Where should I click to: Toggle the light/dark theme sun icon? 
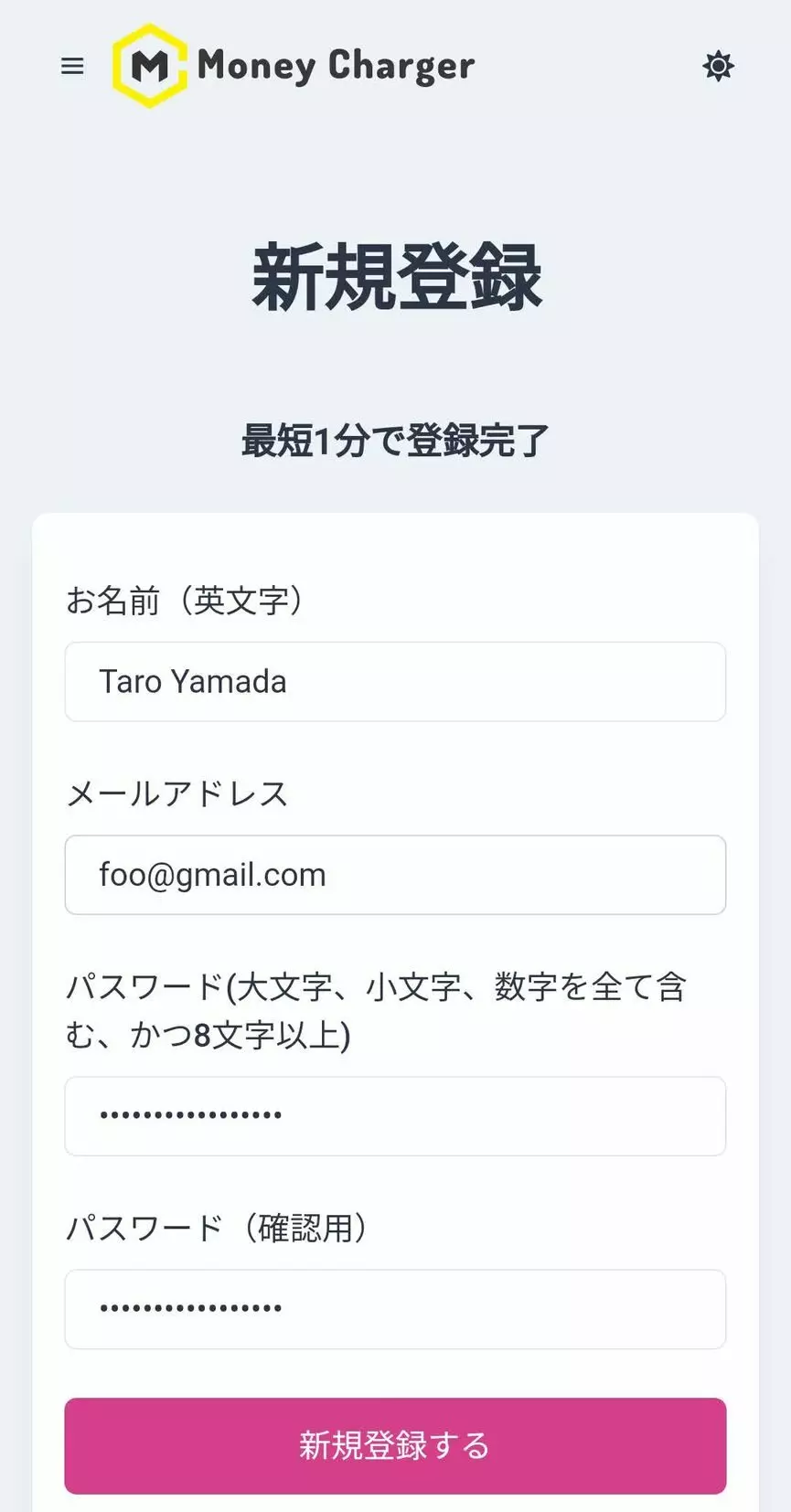point(718,66)
